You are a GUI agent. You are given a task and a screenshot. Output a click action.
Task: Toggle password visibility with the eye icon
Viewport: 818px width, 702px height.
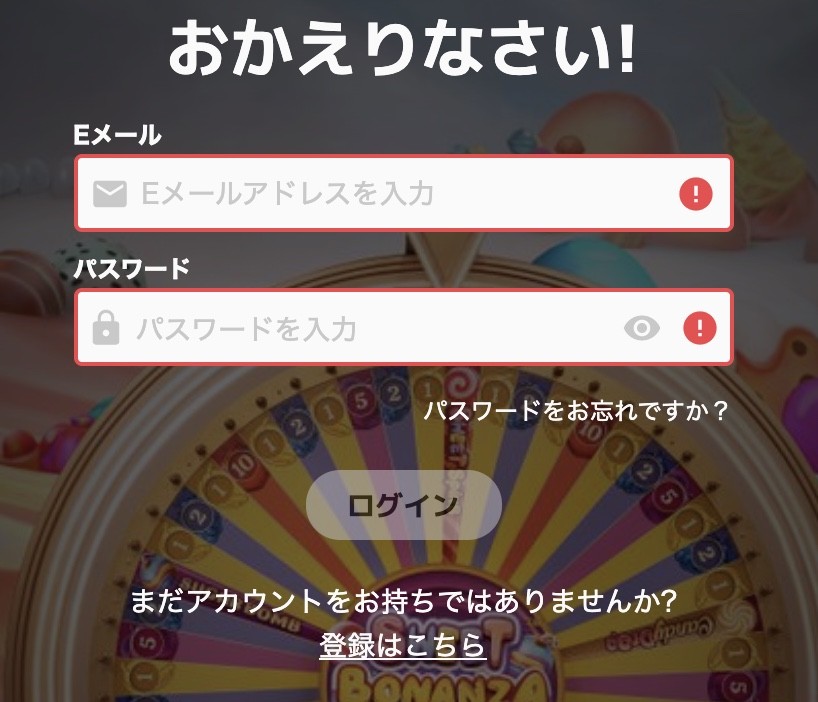pos(642,327)
